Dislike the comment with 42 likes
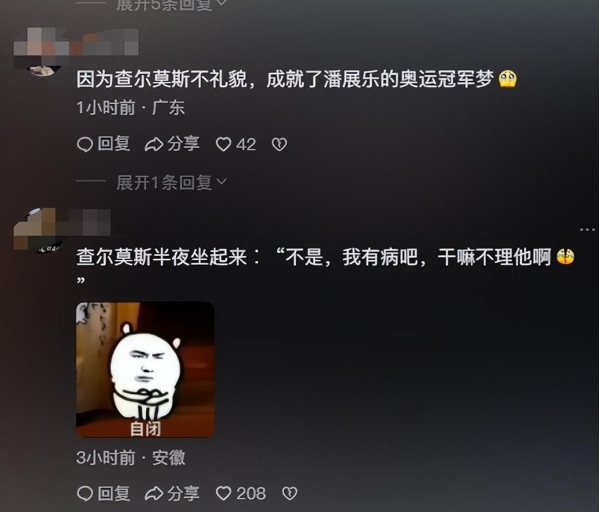This screenshot has width=600, height=512. [x=279, y=144]
